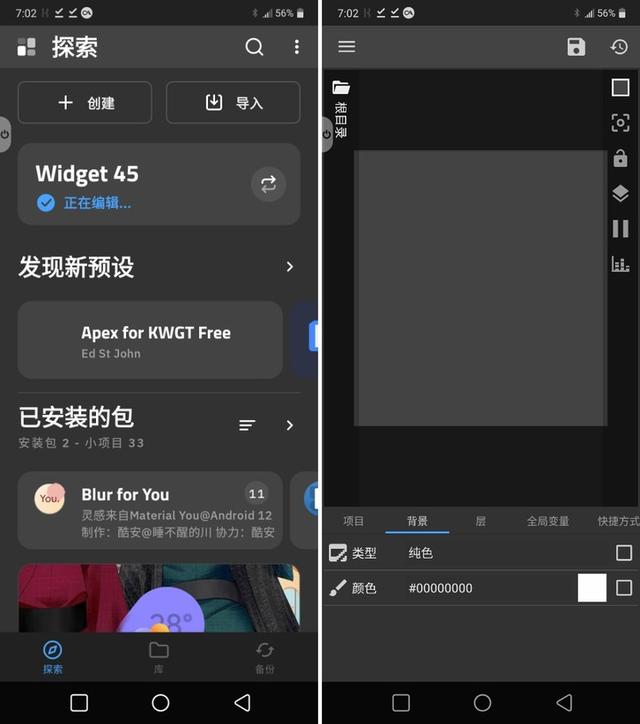The width and height of the screenshot is (640, 724).
Task: Tap the switch icon on Widget 45
Action: click(x=268, y=184)
